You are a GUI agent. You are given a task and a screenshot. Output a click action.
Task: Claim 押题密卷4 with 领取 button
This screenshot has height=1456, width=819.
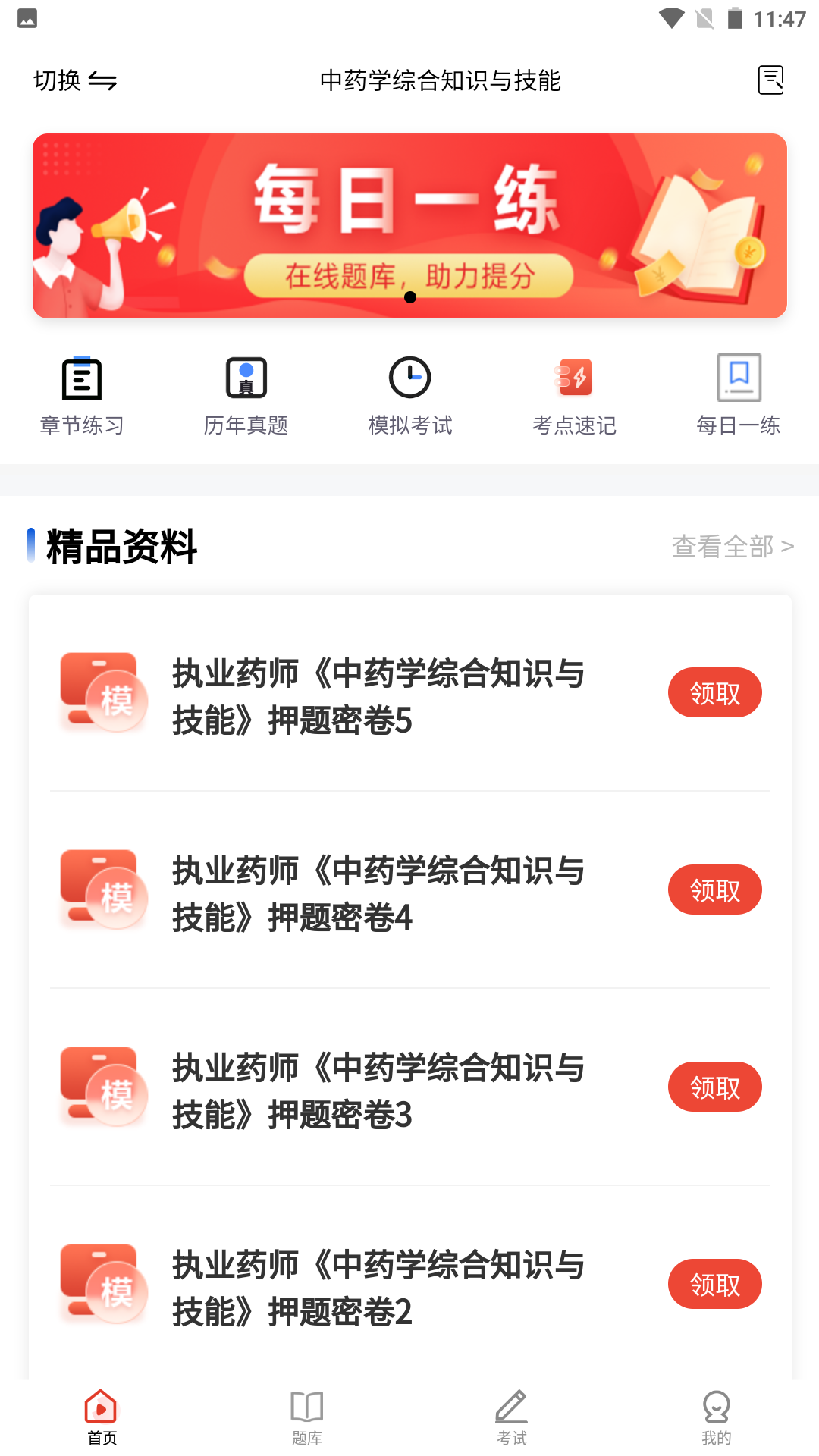pyautogui.click(x=714, y=890)
